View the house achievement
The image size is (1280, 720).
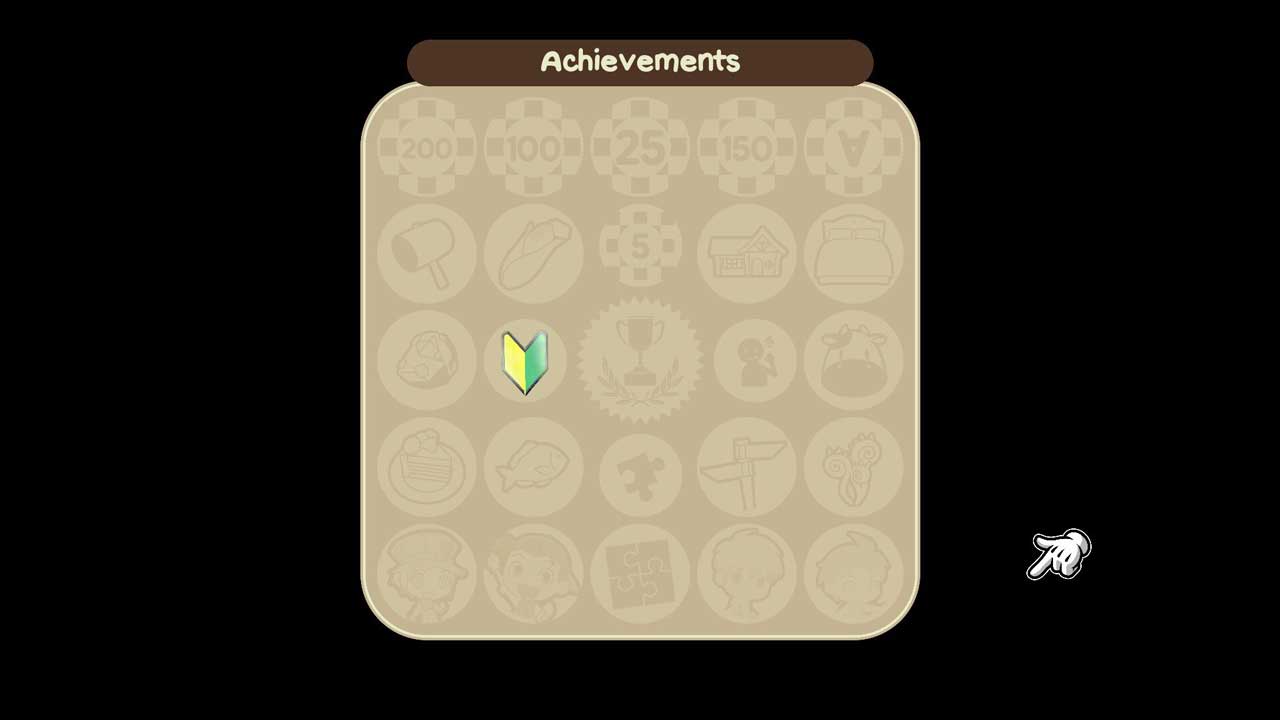(747, 253)
